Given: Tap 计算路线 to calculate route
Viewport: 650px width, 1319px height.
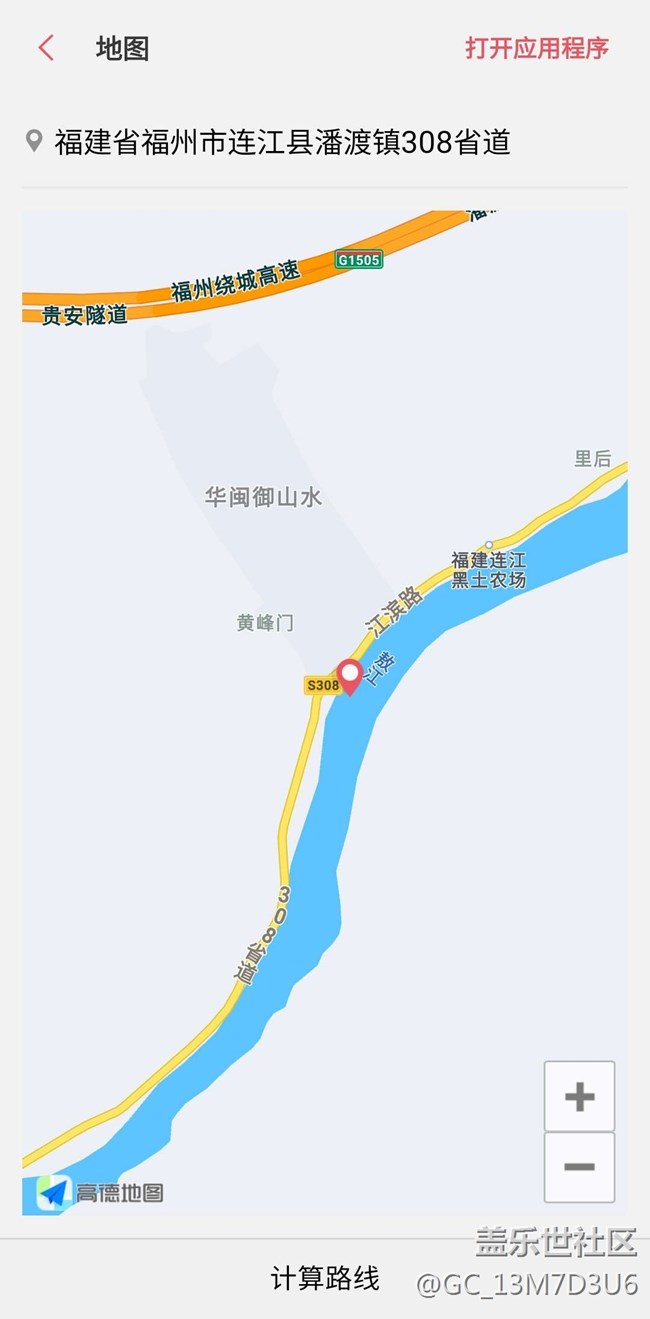Looking at the screenshot, I should [x=325, y=1278].
